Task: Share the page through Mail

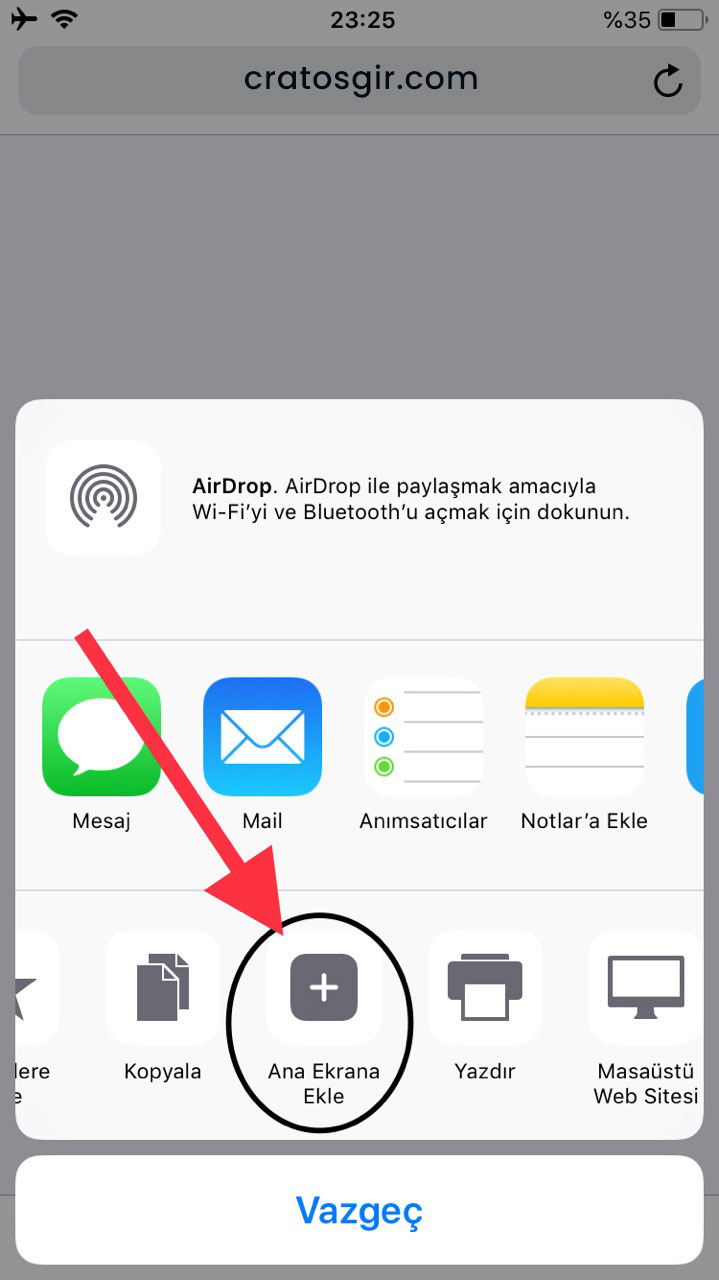Action: point(262,737)
